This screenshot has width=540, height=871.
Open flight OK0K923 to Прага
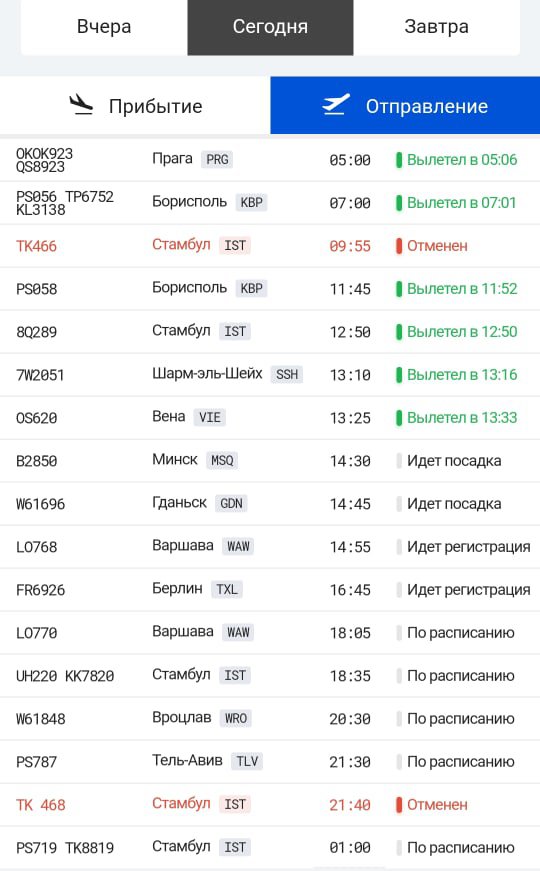click(x=270, y=160)
